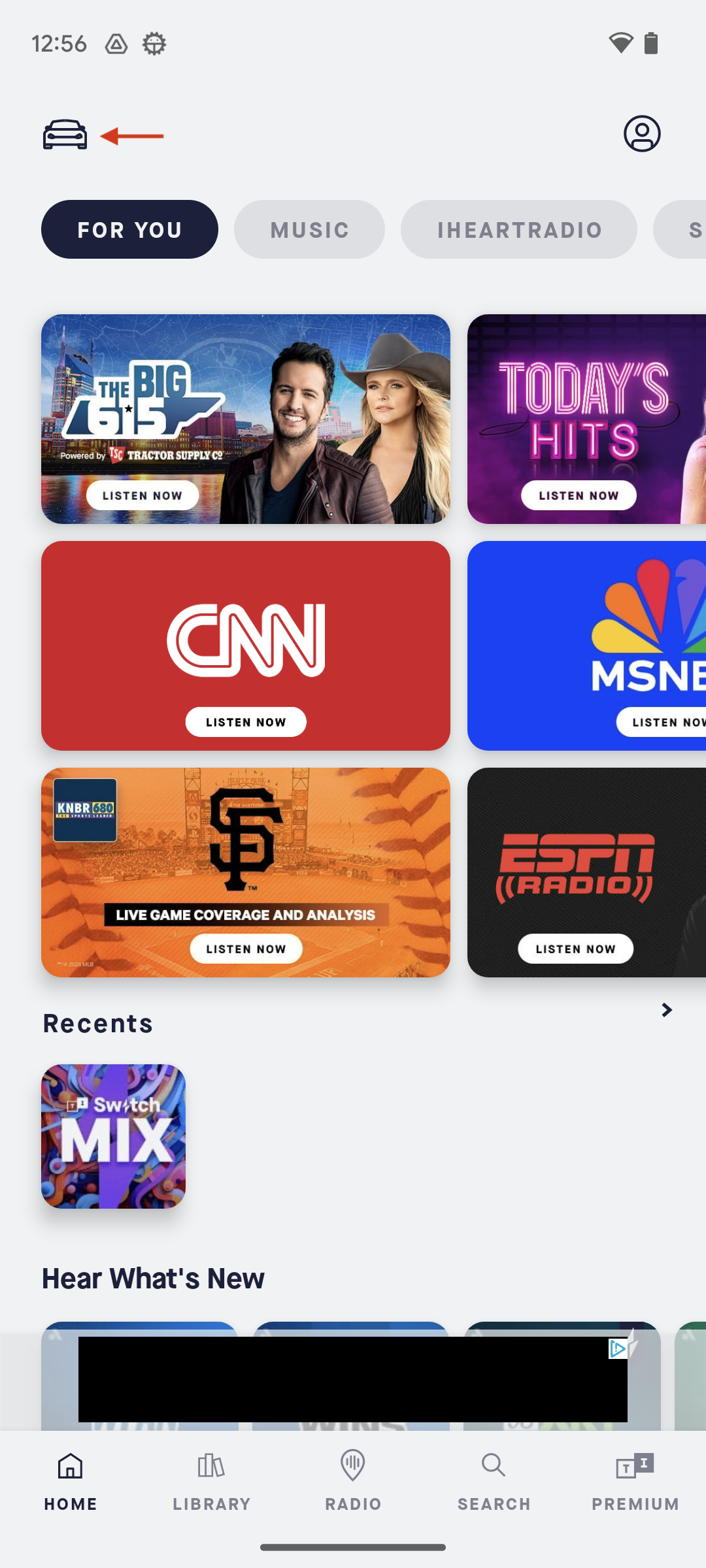Viewport: 706px width, 1568px height.
Task: Select the For You chip
Action: click(129, 229)
